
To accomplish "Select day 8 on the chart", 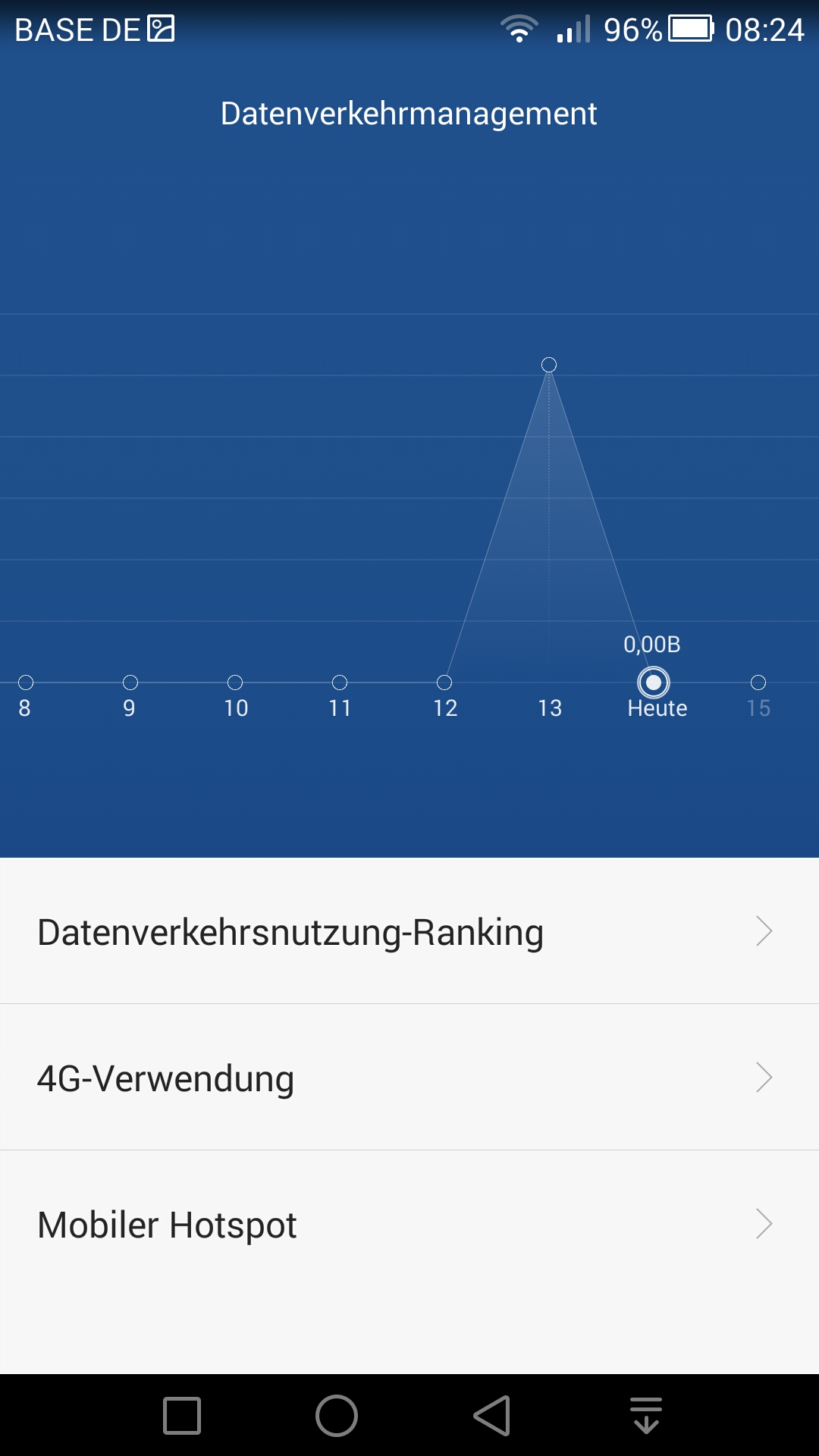I will 26,682.
